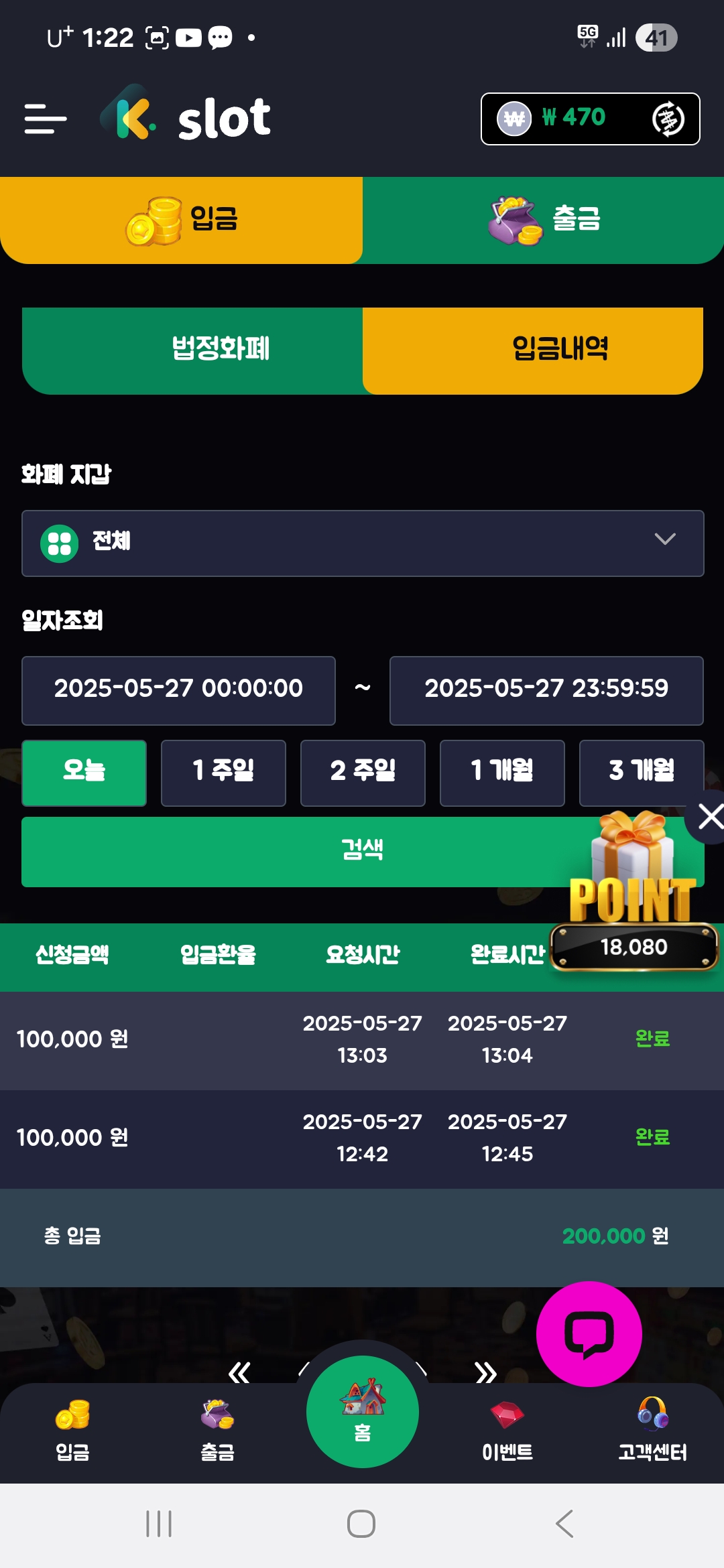Refresh the ₩ 470 balance
This screenshot has width=724, height=1568.
(668, 119)
